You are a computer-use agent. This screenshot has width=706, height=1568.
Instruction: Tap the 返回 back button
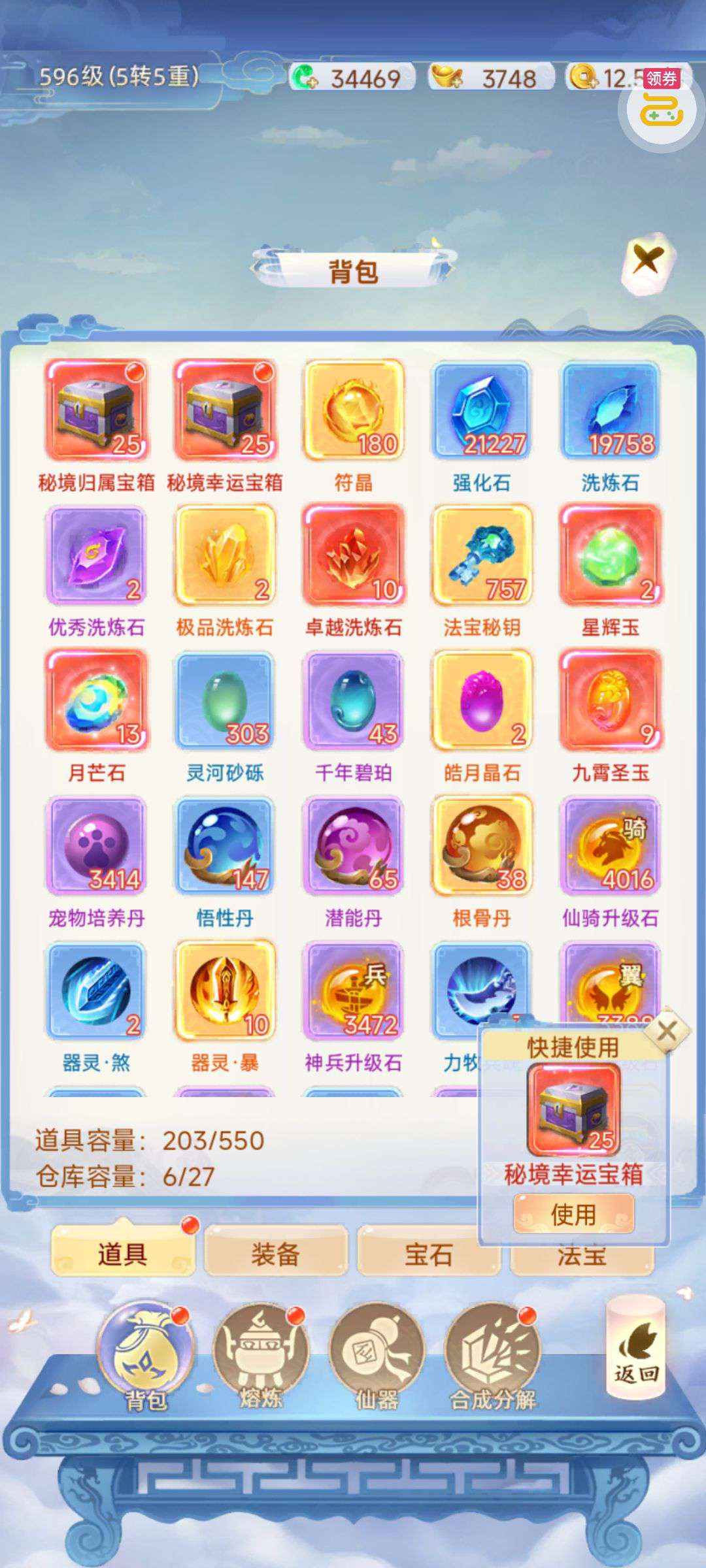tap(635, 1347)
